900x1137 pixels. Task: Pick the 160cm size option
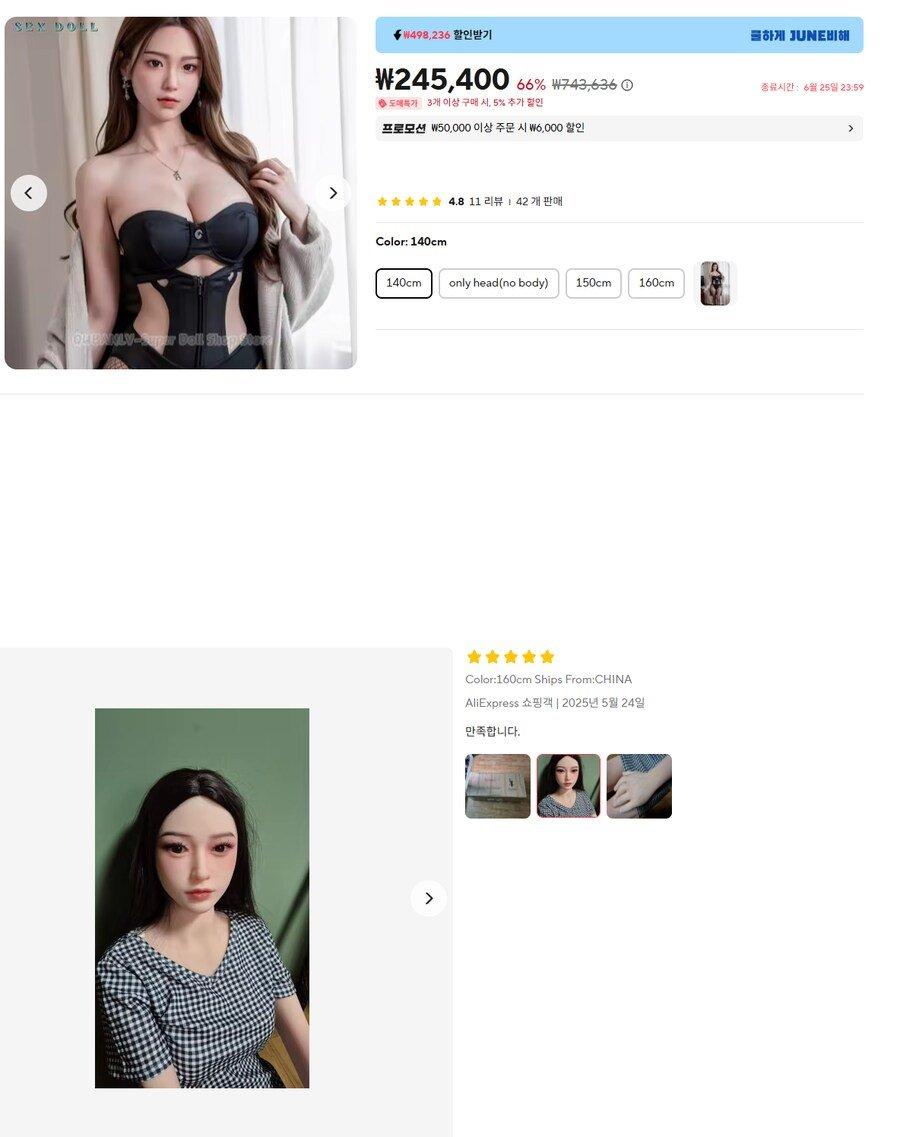656,283
